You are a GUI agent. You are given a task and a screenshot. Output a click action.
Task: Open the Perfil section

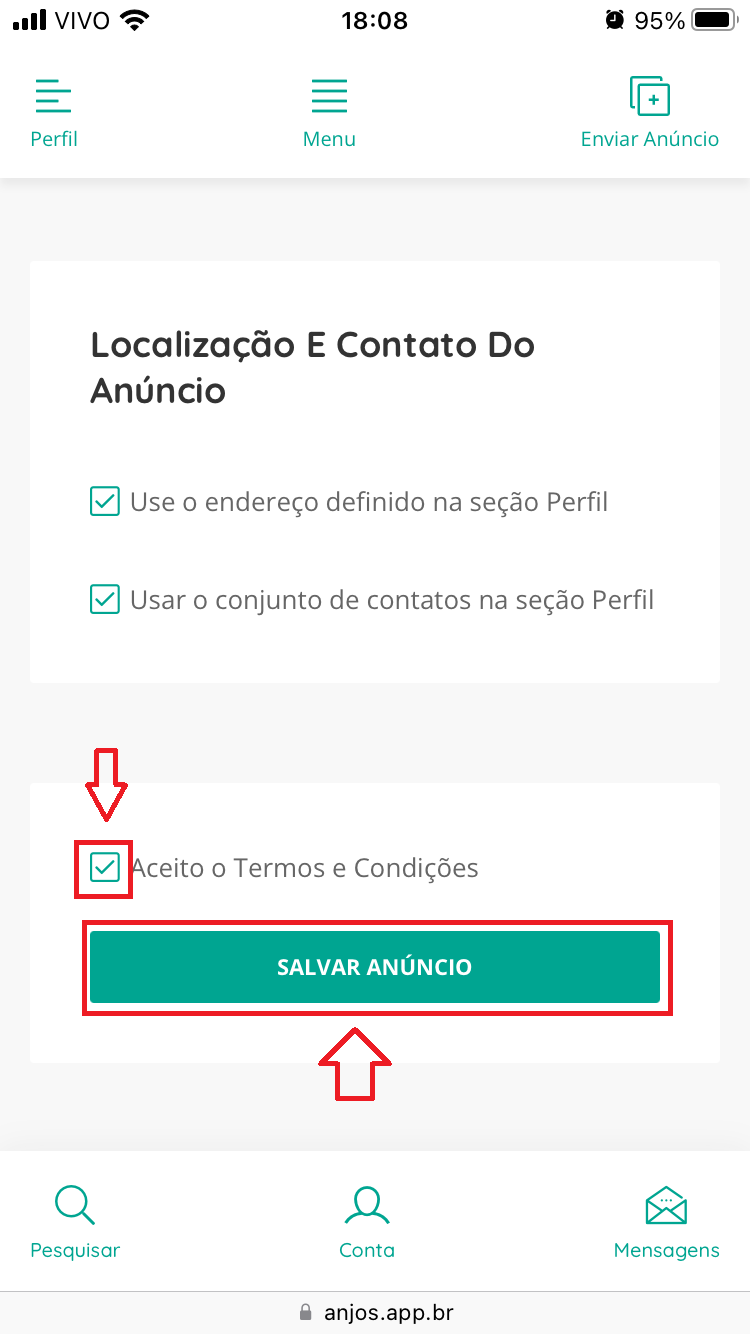[x=54, y=113]
